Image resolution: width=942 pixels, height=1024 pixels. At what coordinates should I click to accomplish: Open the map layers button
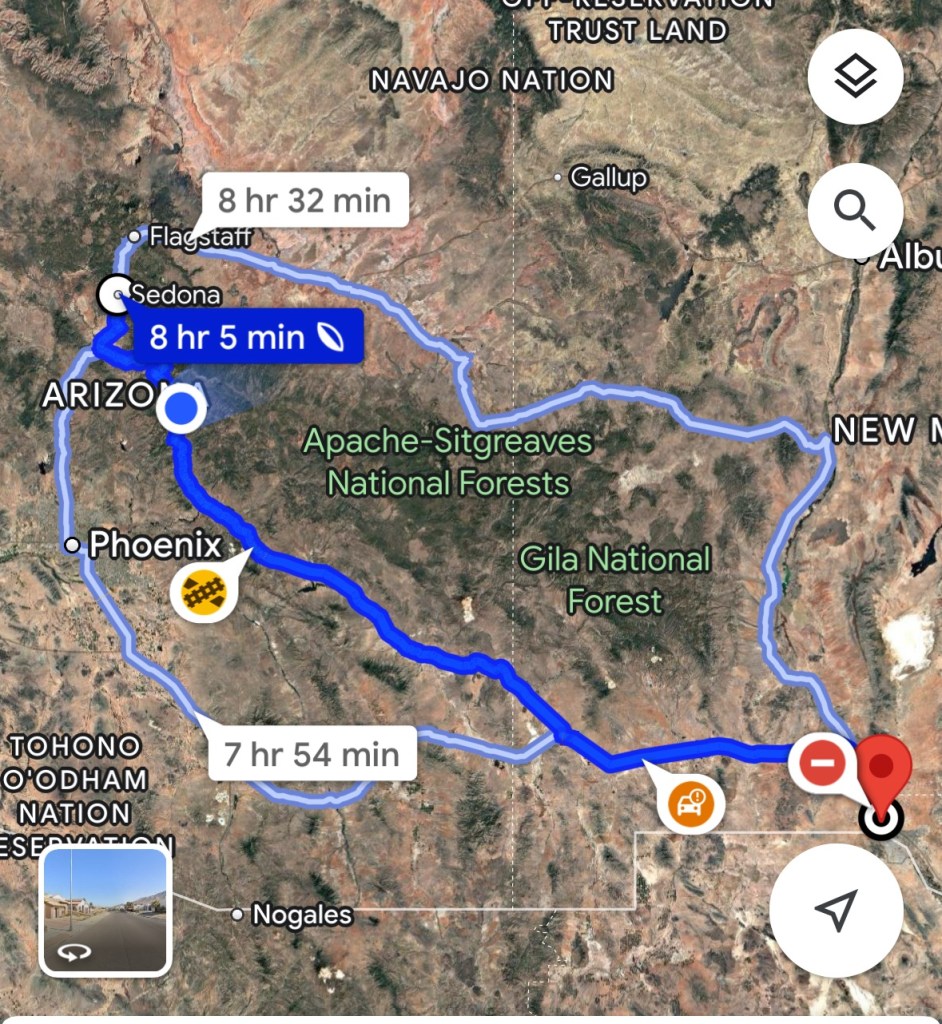pyautogui.click(x=855, y=77)
